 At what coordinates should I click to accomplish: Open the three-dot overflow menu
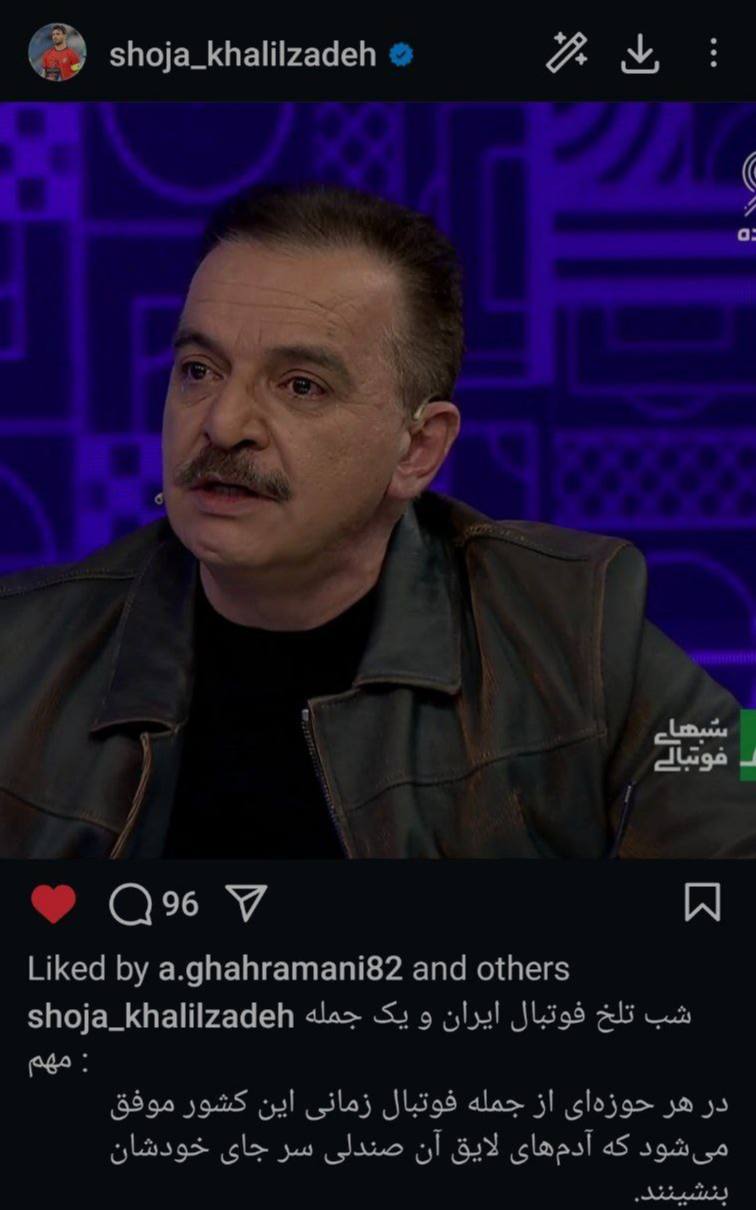click(713, 53)
